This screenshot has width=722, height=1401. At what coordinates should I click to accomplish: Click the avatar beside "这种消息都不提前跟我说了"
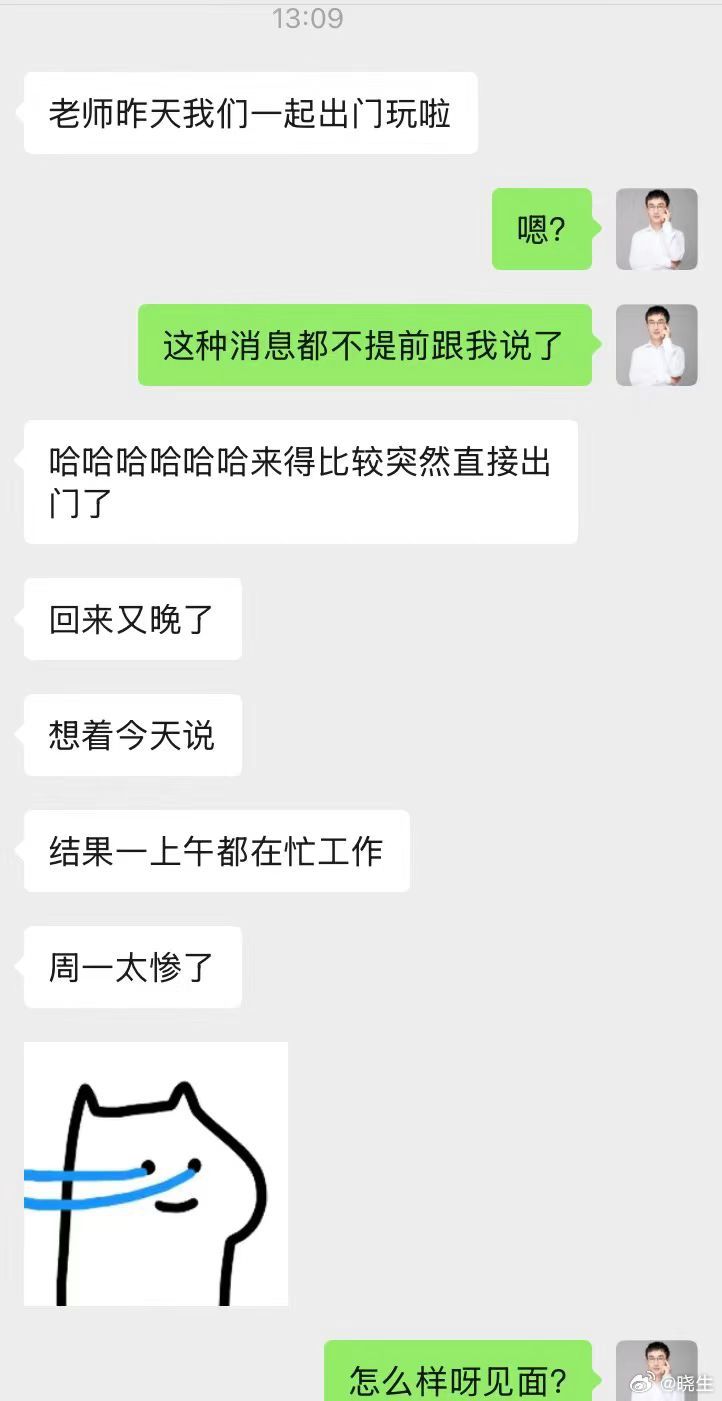pyautogui.click(x=656, y=343)
